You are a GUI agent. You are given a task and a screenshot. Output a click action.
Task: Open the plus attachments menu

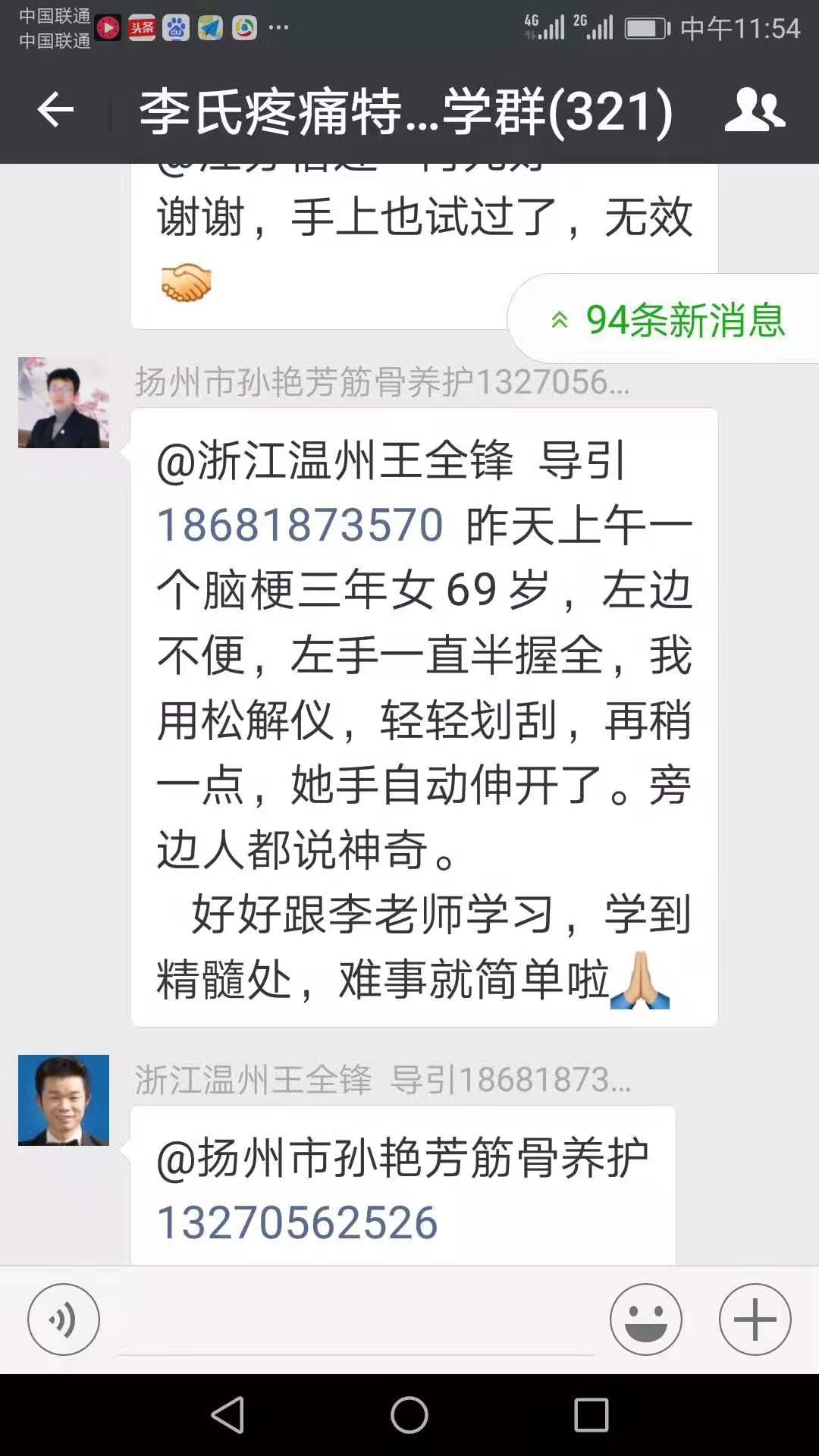755,1319
